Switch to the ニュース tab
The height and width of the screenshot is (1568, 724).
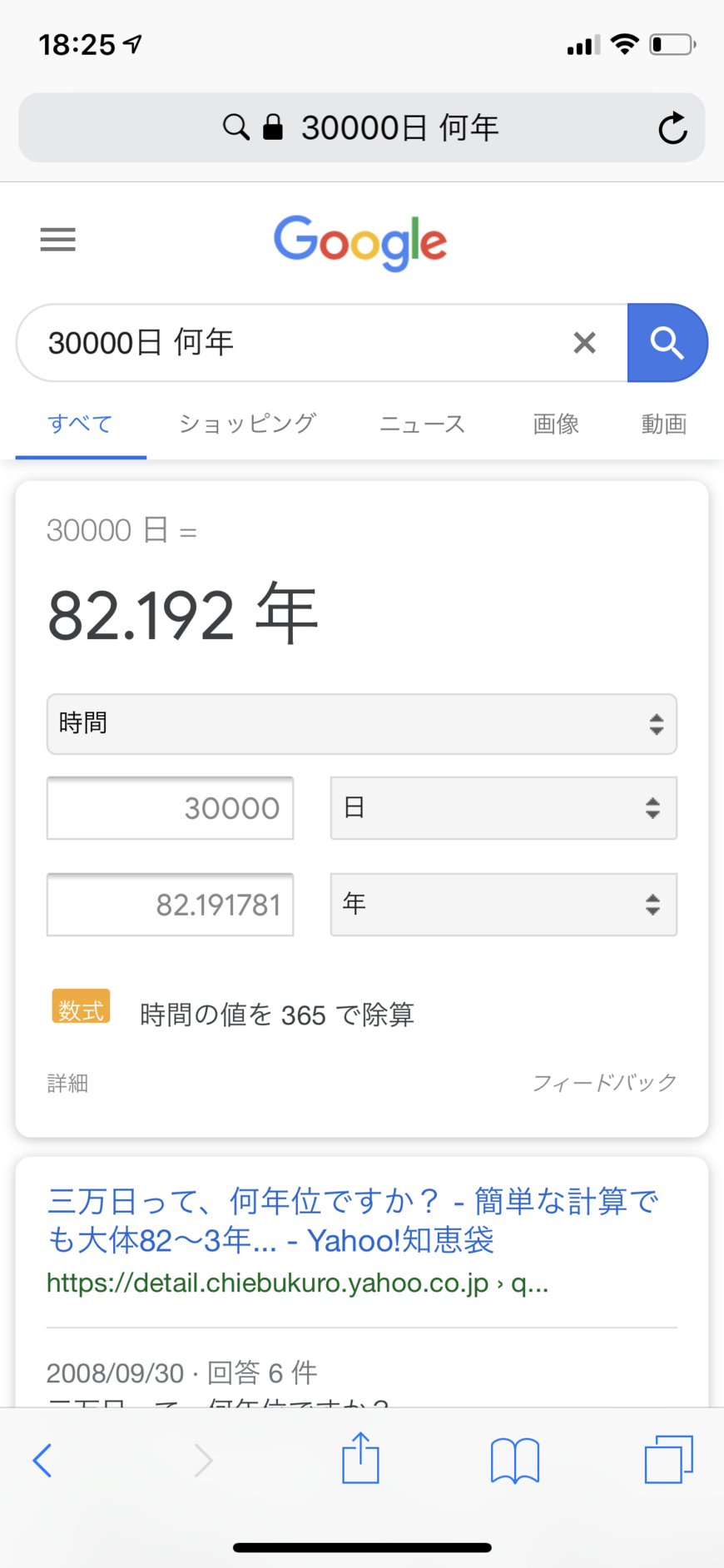point(422,424)
